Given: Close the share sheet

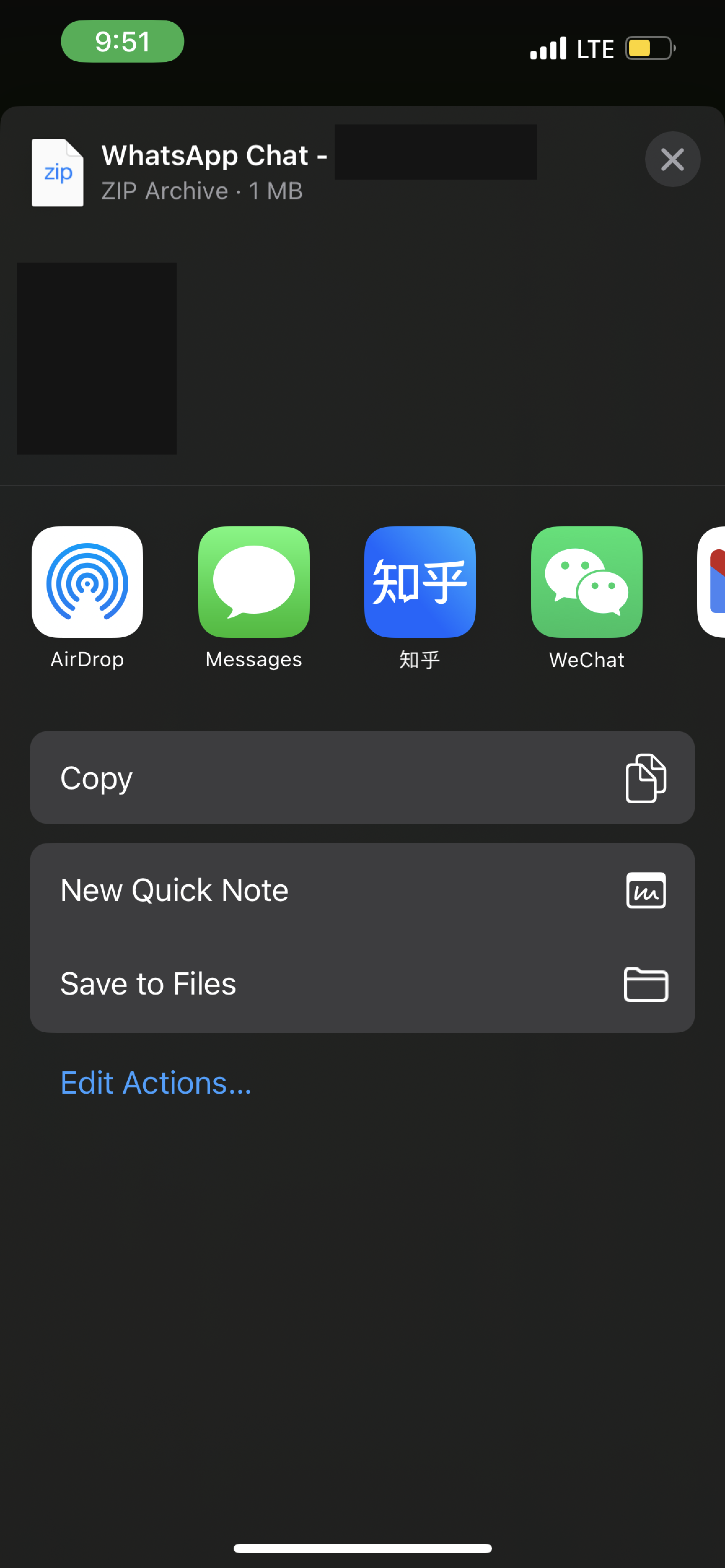Looking at the screenshot, I should (672, 159).
